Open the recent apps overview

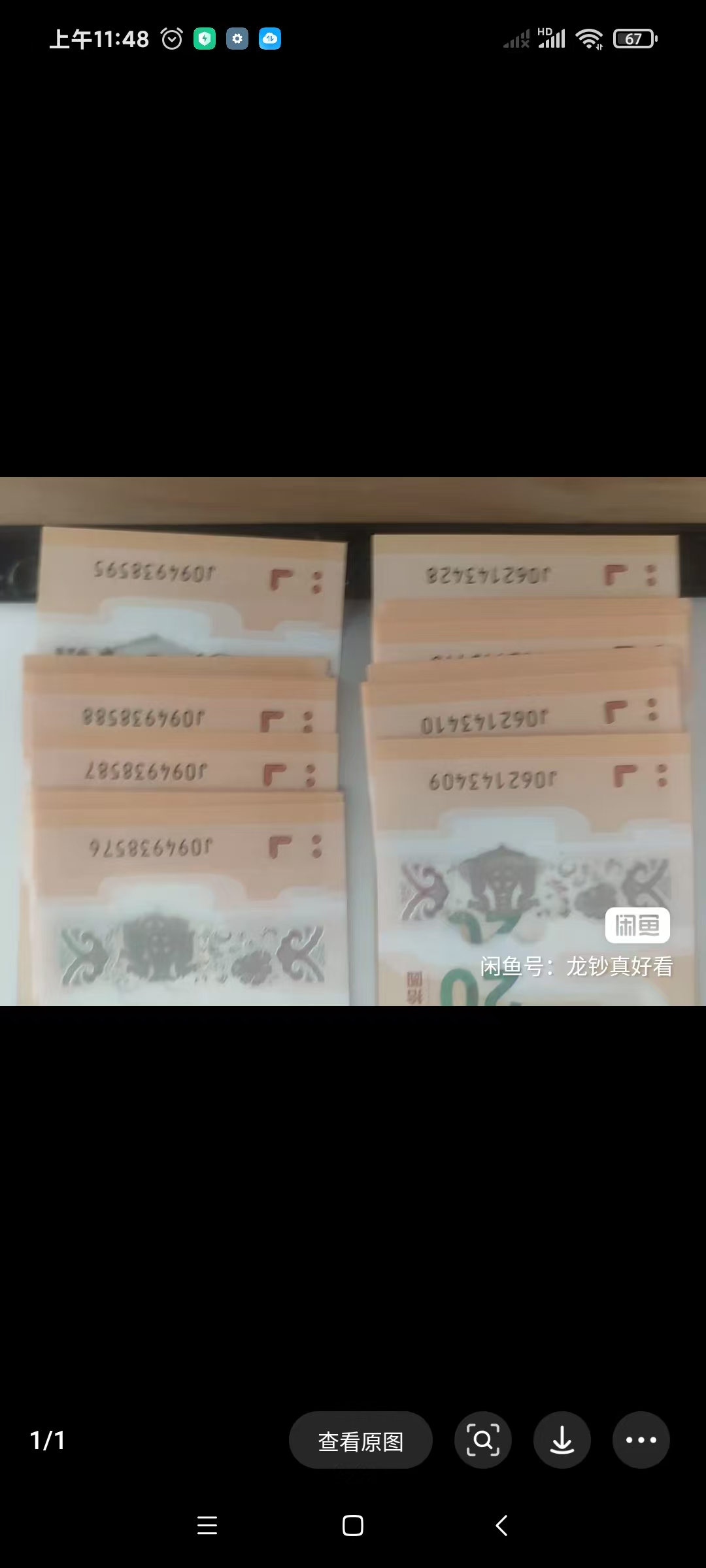point(208,1526)
